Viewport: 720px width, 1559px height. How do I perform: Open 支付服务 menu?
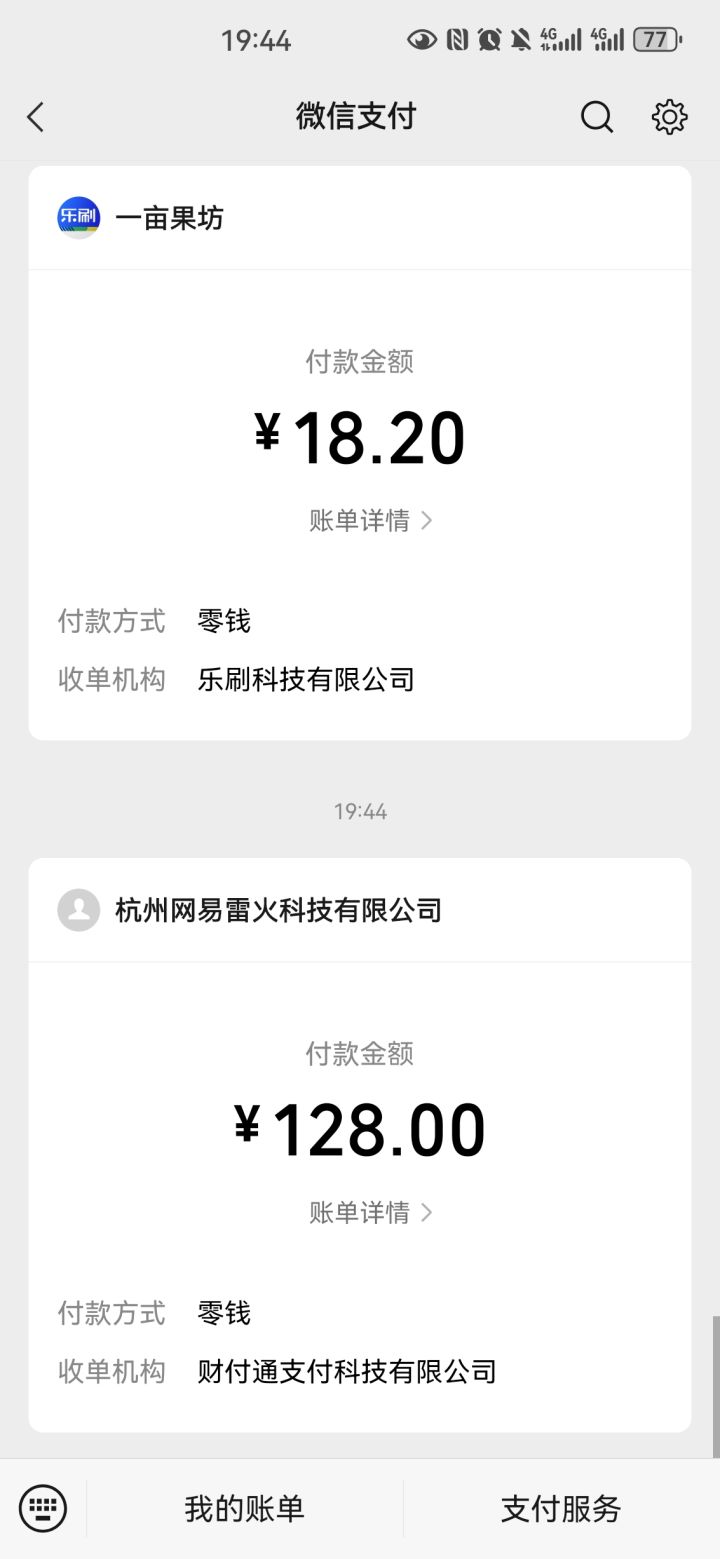pos(561,1508)
